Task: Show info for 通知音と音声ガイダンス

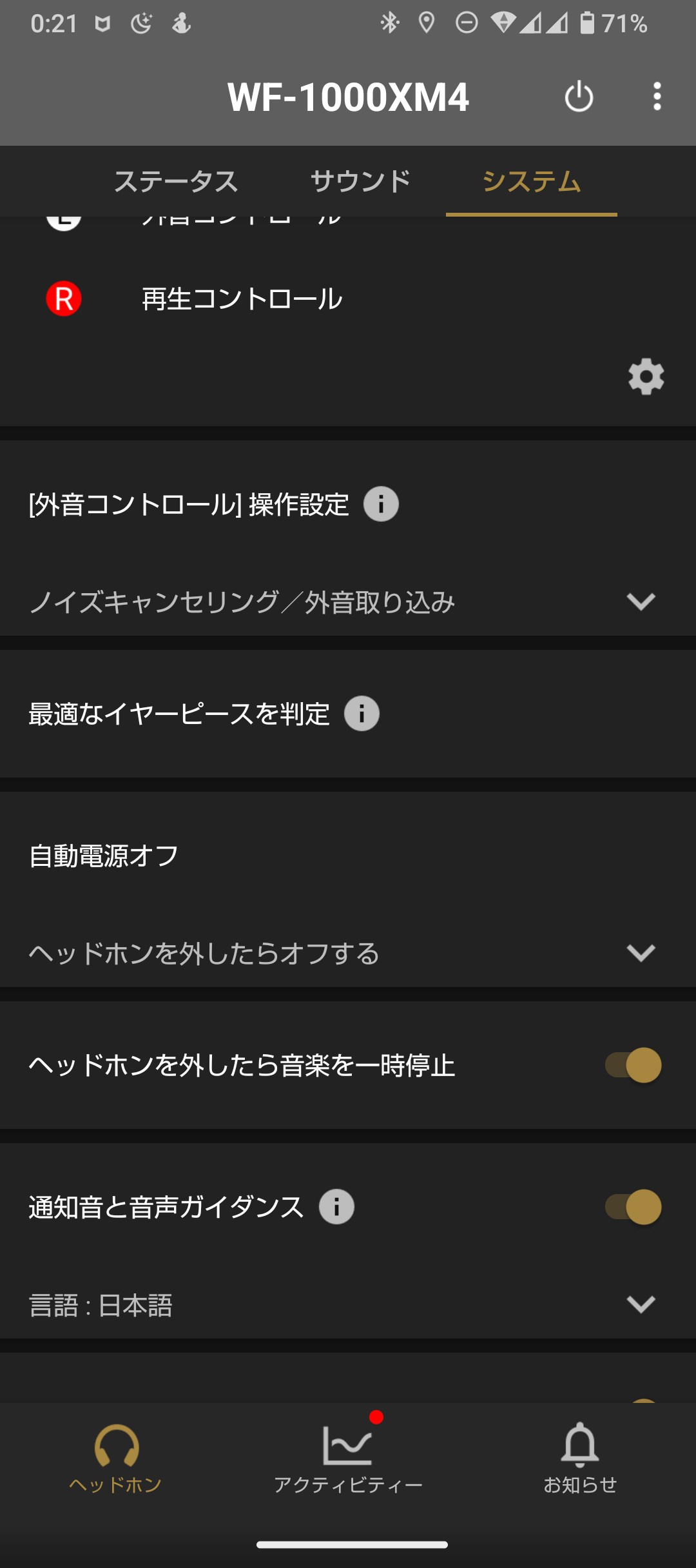Action: point(336,1207)
